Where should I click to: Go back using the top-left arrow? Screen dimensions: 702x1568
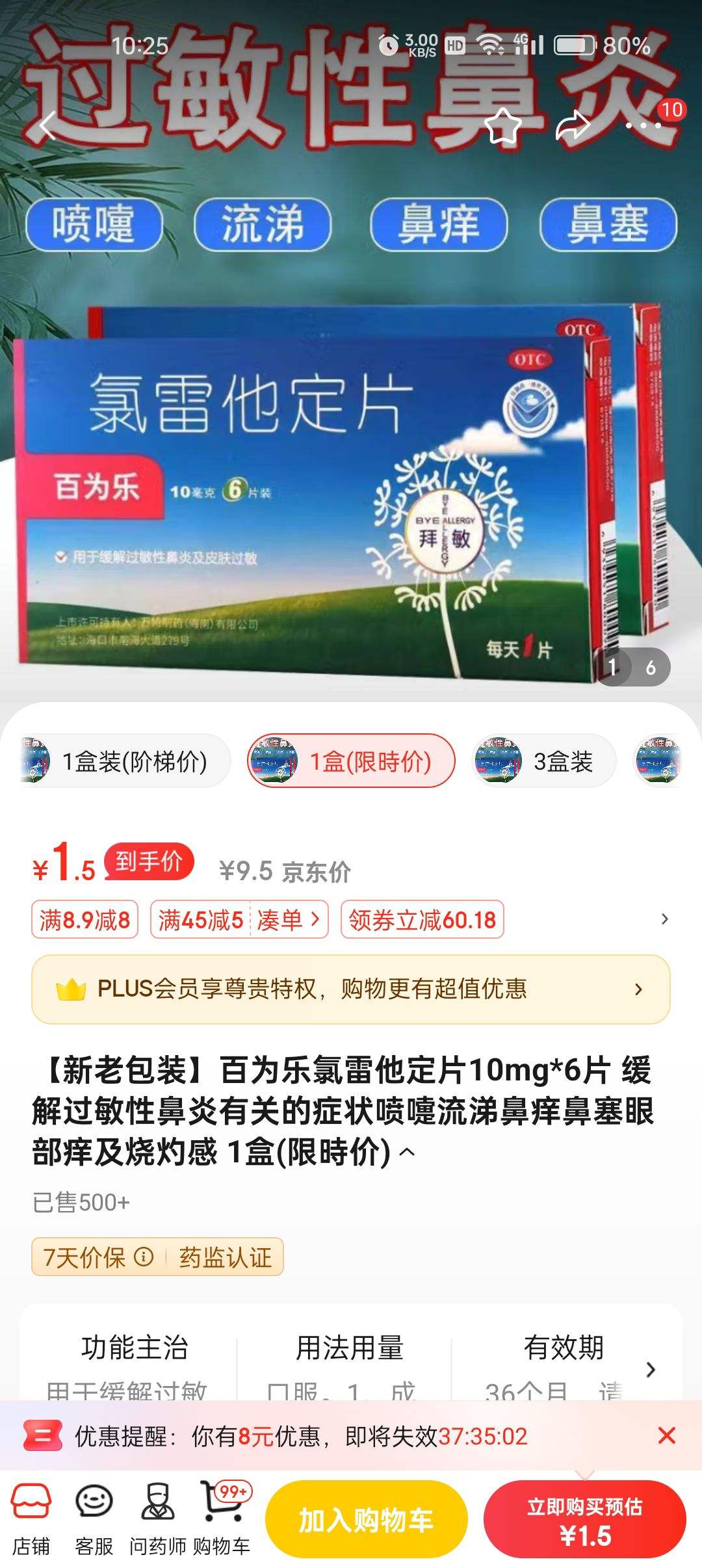coord(47,125)
